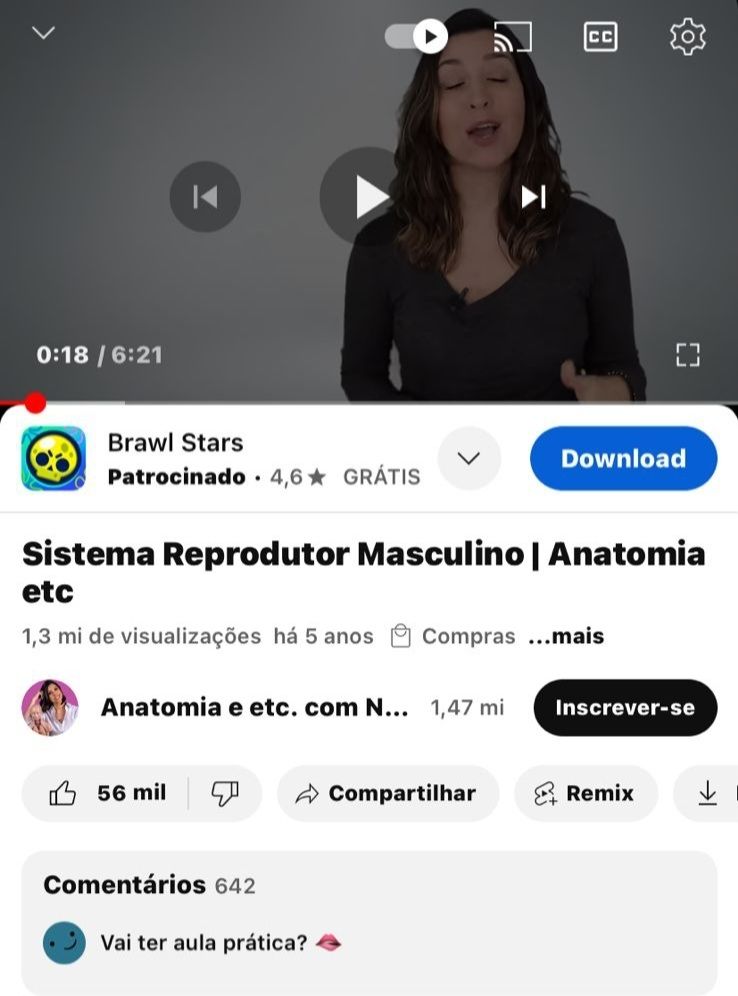
Task: Open the Anatomia e etc. channel page
Action: pos(254,708)
